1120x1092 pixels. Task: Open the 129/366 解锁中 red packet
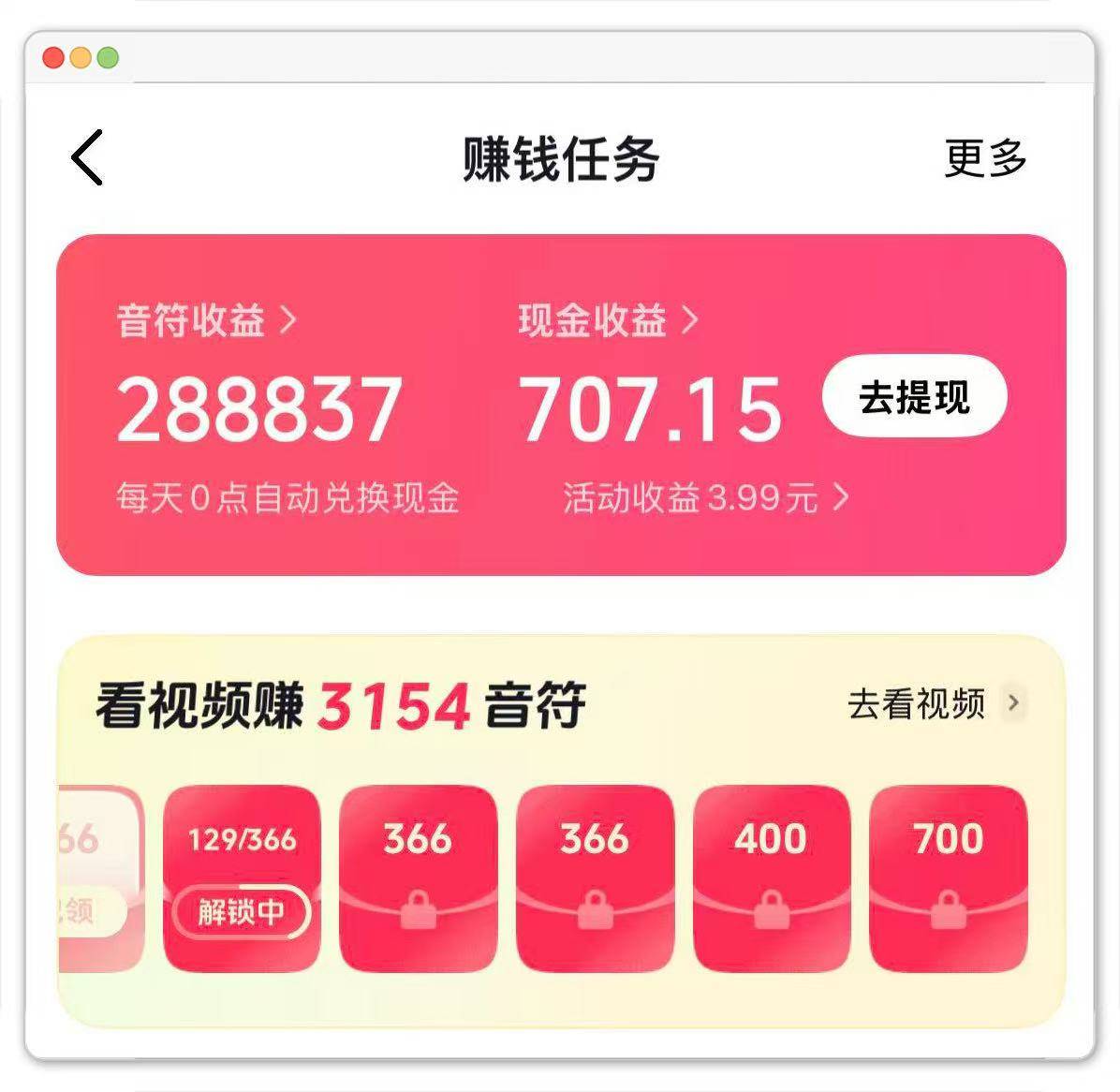[x=242, y=878]
